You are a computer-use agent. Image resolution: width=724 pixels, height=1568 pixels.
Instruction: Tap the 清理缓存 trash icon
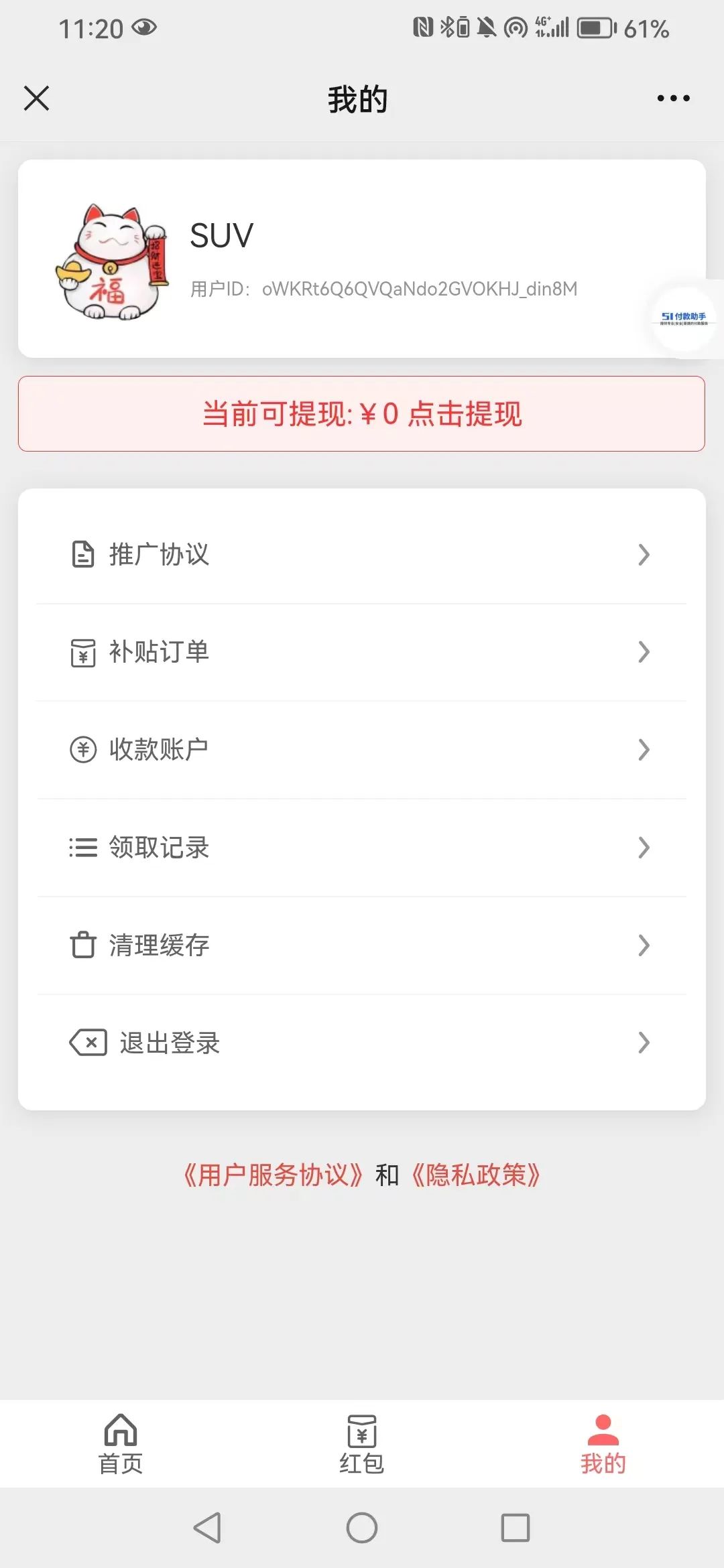(82, 945)
